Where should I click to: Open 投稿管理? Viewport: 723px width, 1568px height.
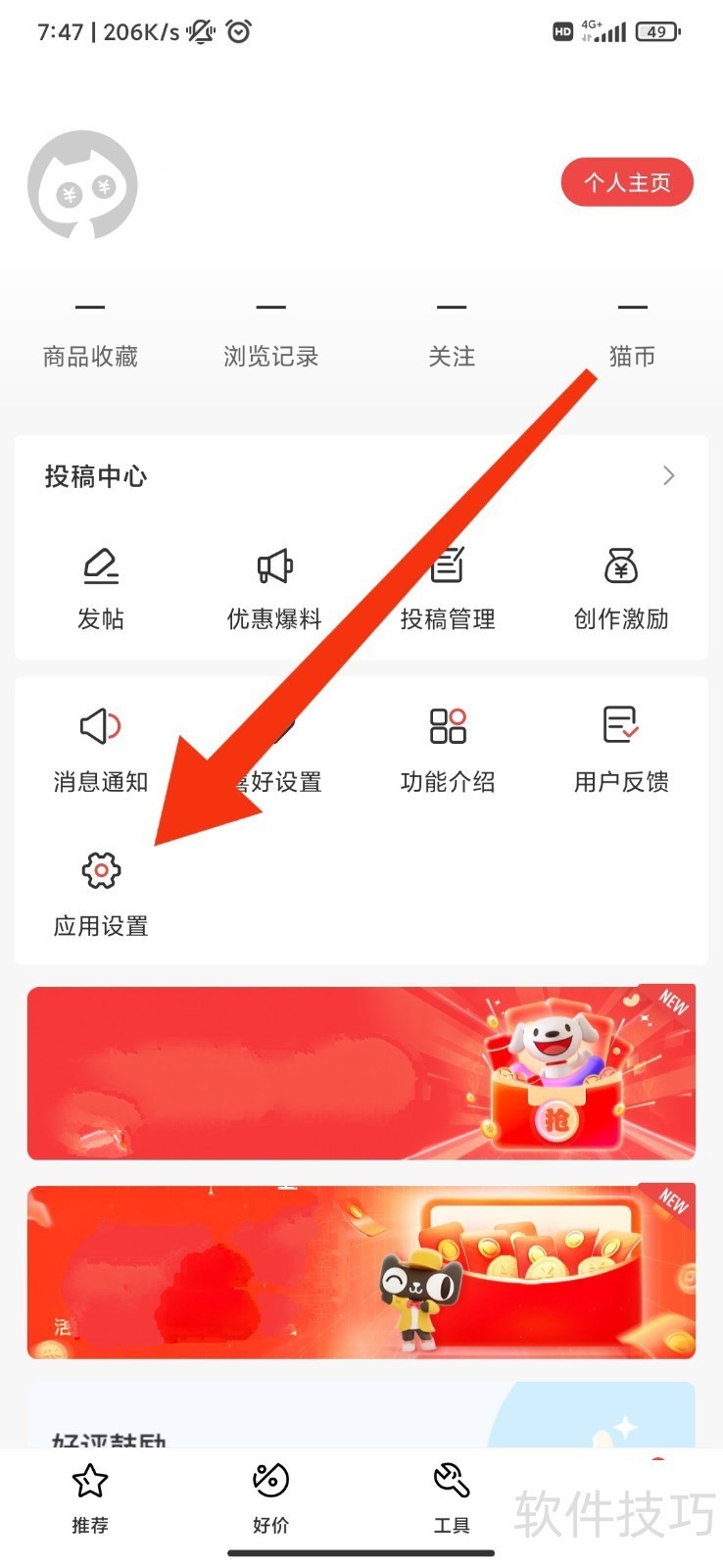448,588
